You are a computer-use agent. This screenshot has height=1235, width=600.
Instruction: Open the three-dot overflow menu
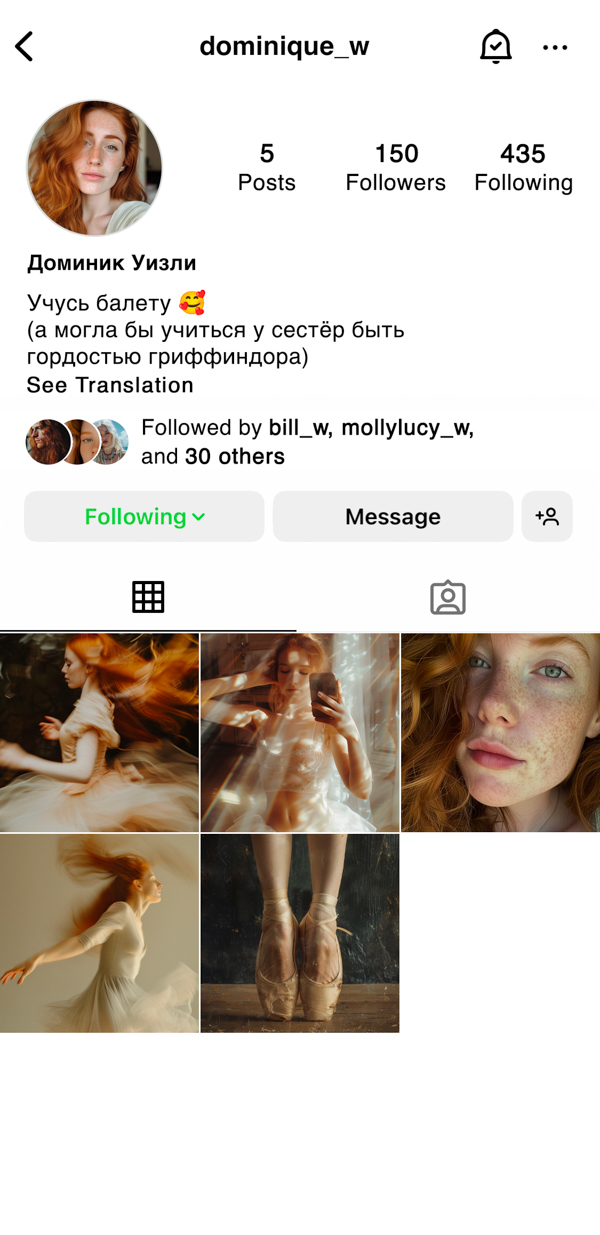click(x=555, y=47)
